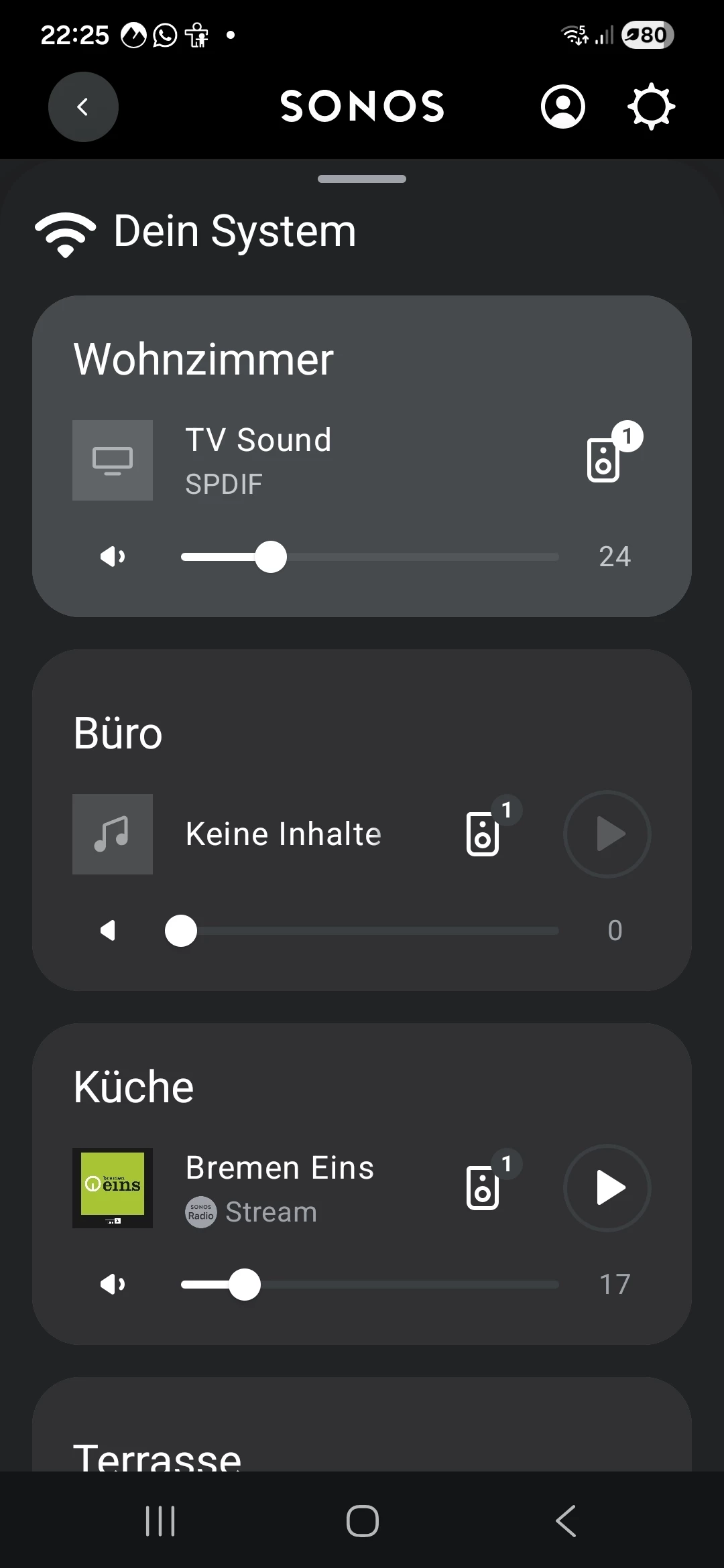
Task: Start playback in Büro
Action: 607,834
